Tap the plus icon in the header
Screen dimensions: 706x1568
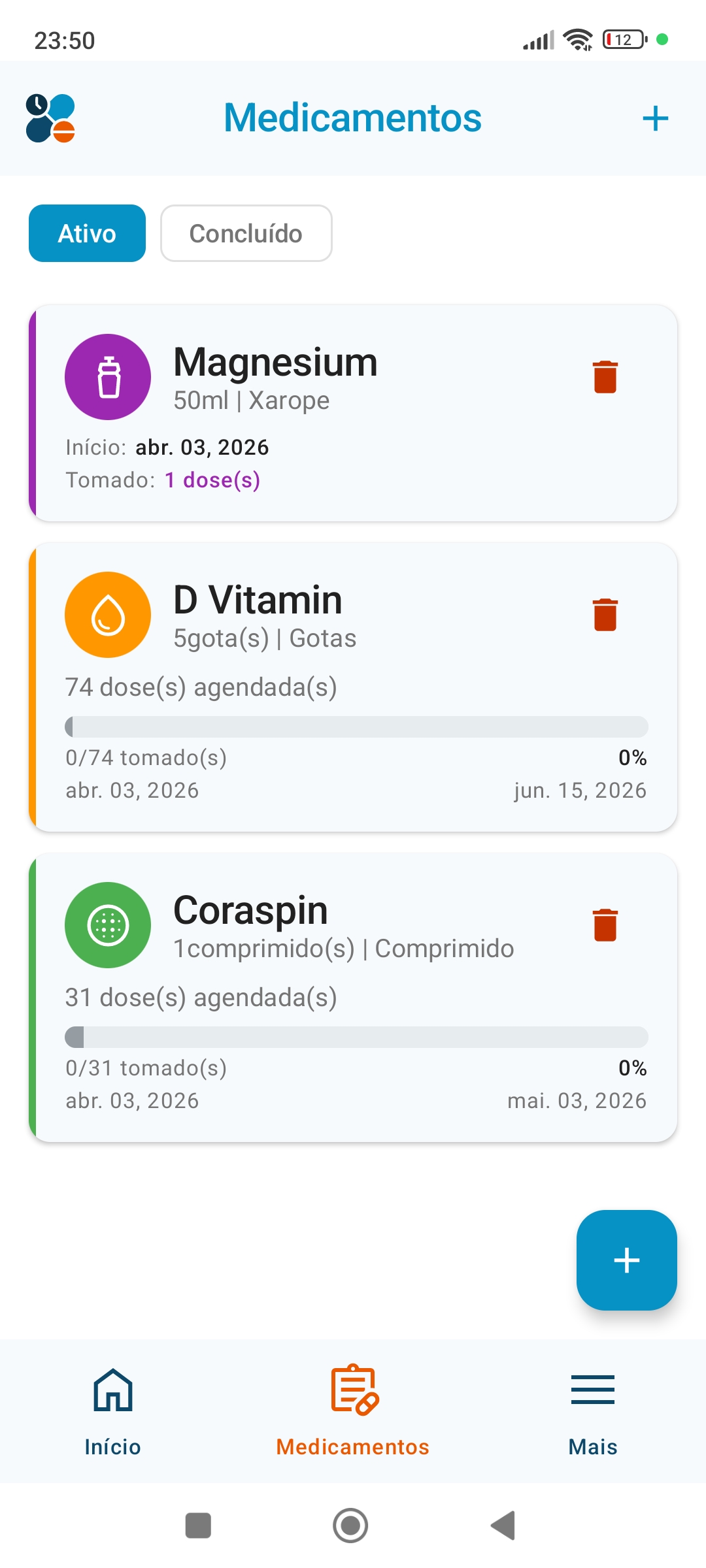tap(656, 118)
